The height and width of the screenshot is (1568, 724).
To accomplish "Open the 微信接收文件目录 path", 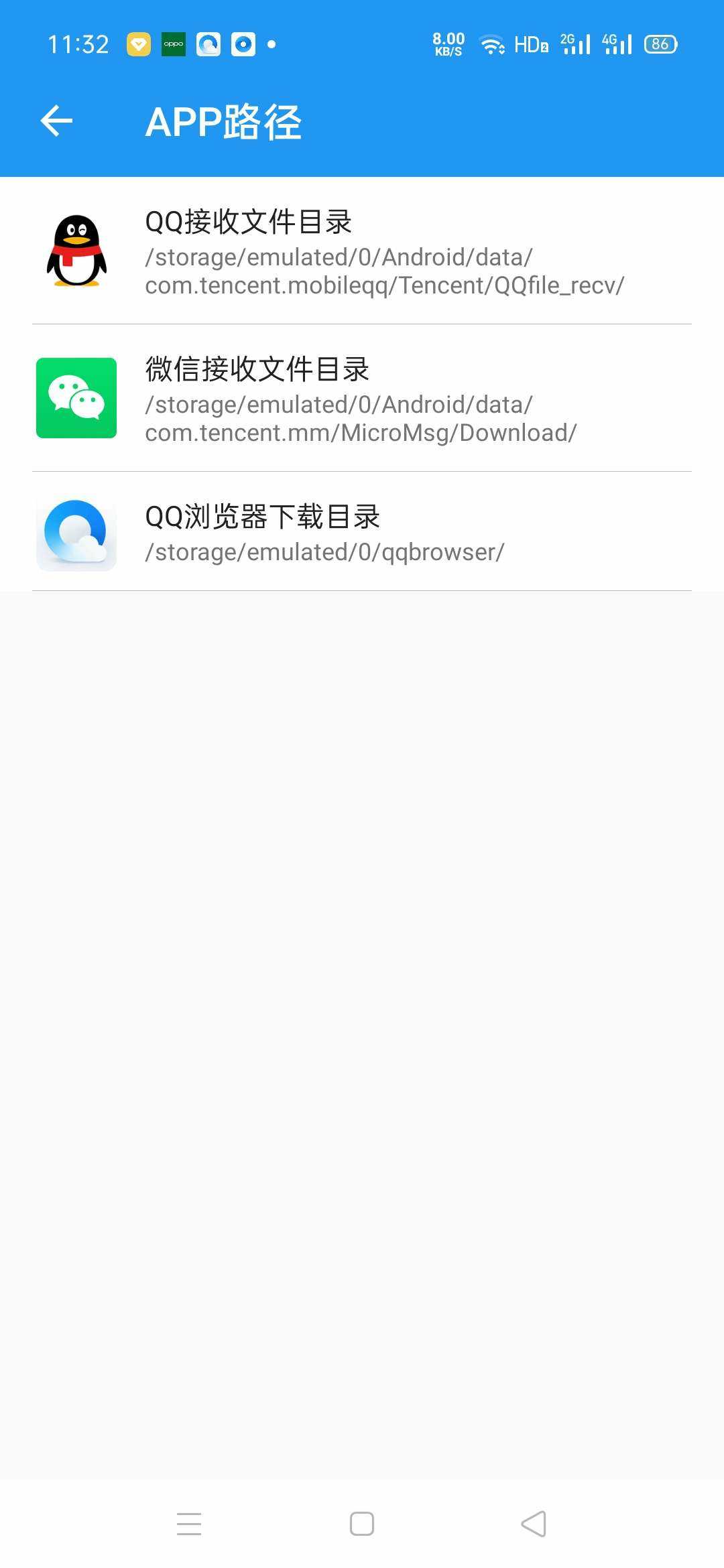I will point(362,399).
